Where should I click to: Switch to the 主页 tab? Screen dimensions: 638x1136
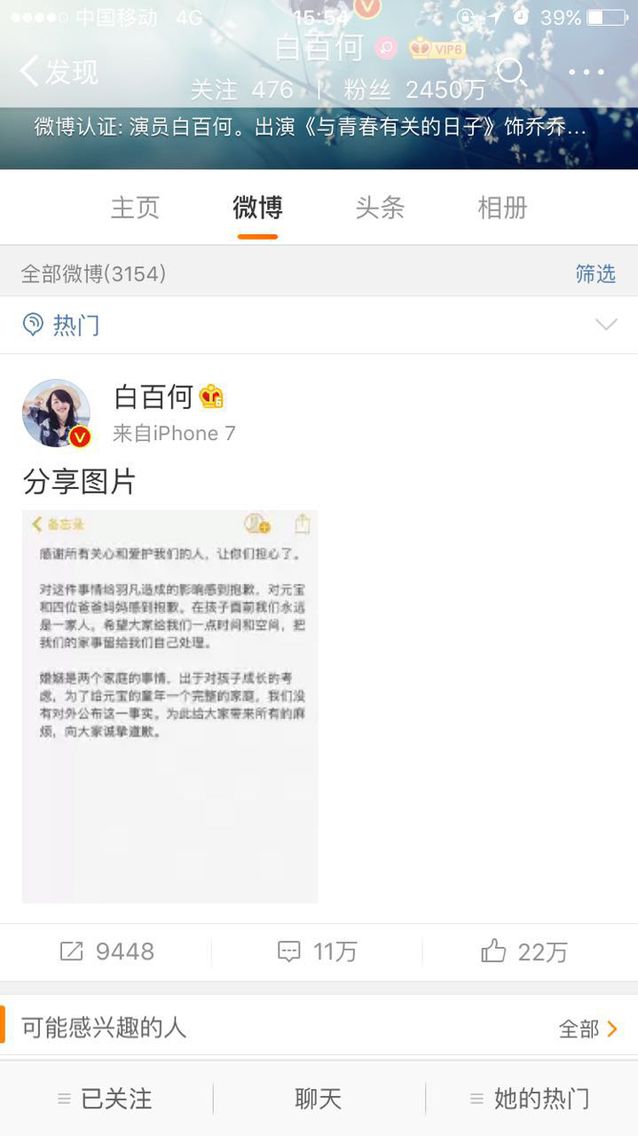135,208
